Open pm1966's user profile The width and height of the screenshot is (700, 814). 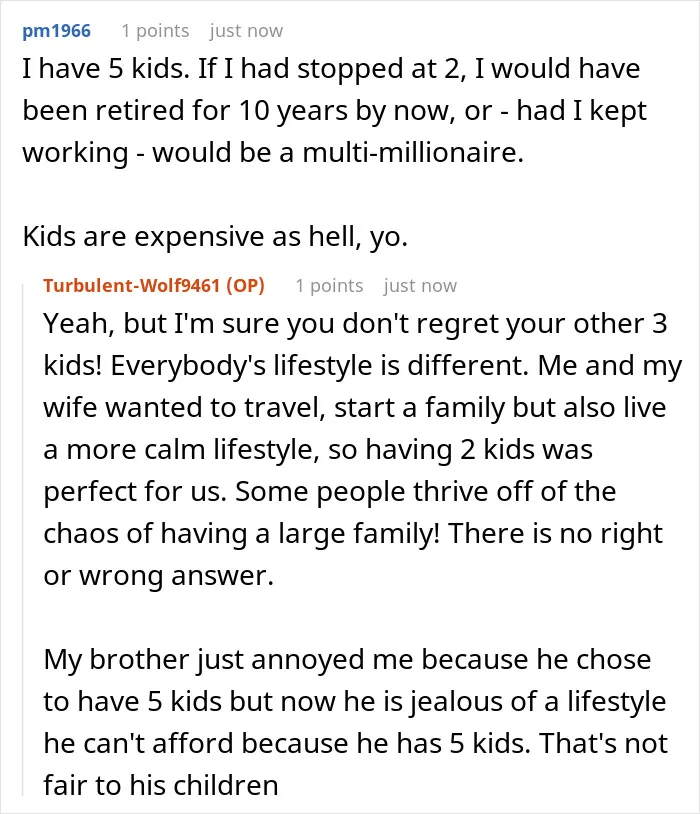(56, 31)
